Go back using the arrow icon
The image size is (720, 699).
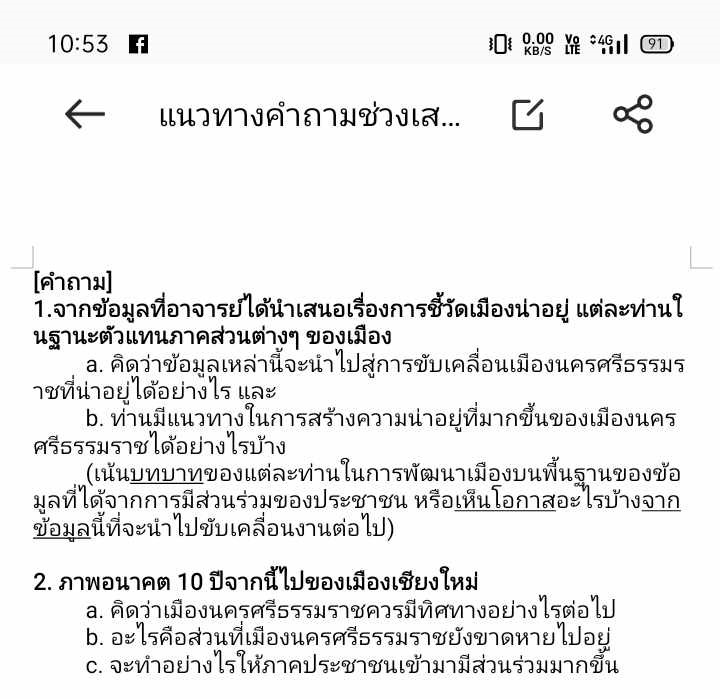[85, 115]
